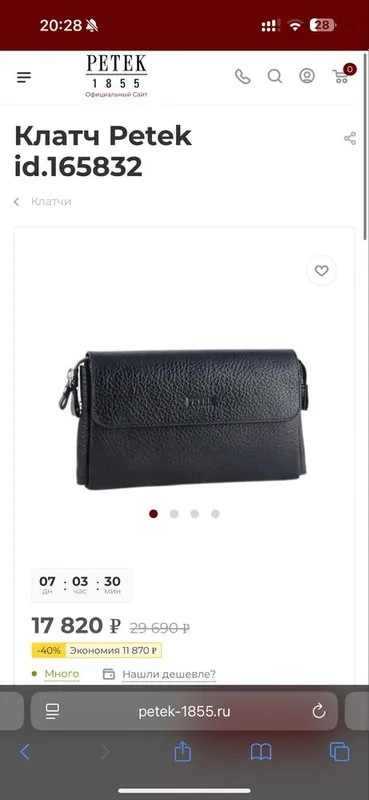Open the browser page format menu
The height and width of the screenshot is (800, 369).
point(52,711)
